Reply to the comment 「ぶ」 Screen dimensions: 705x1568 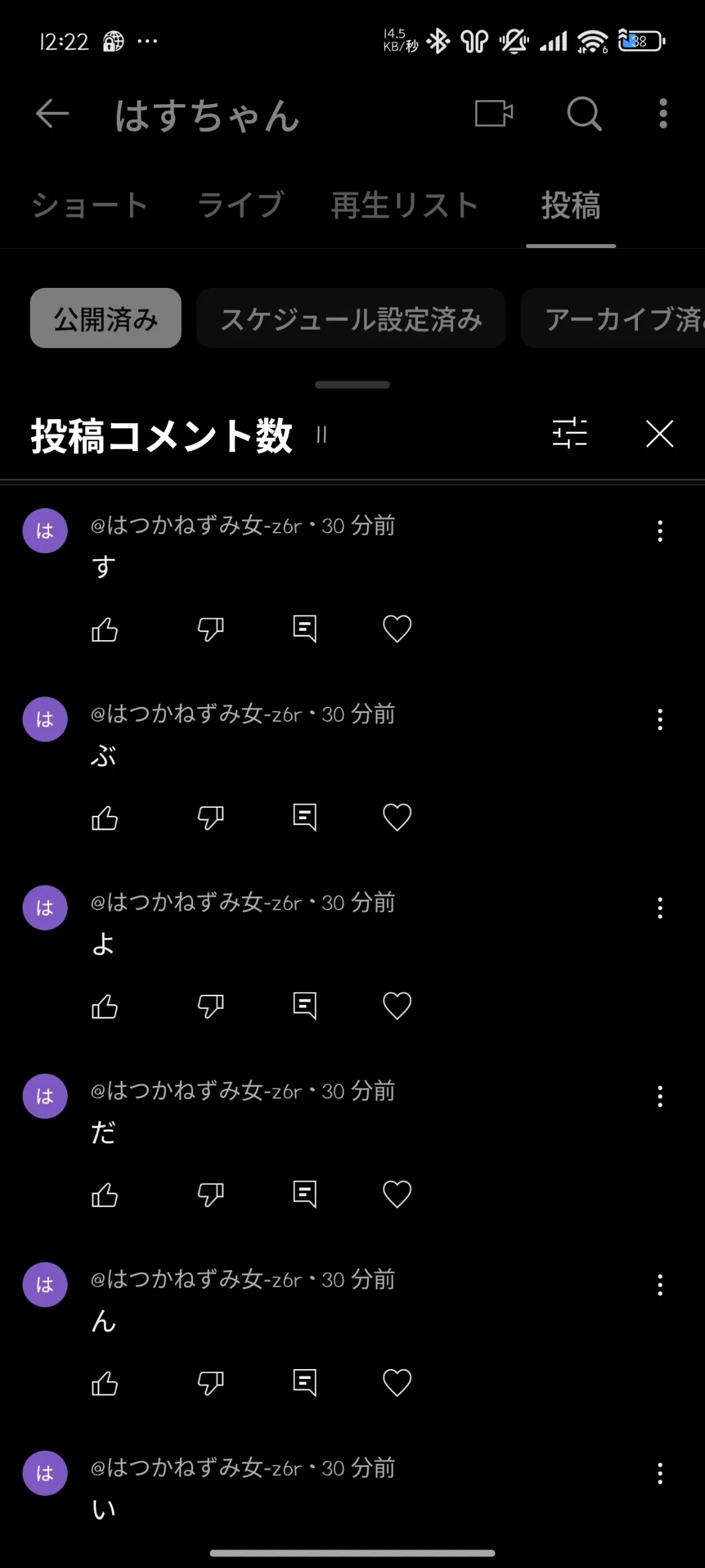point(304,817)
